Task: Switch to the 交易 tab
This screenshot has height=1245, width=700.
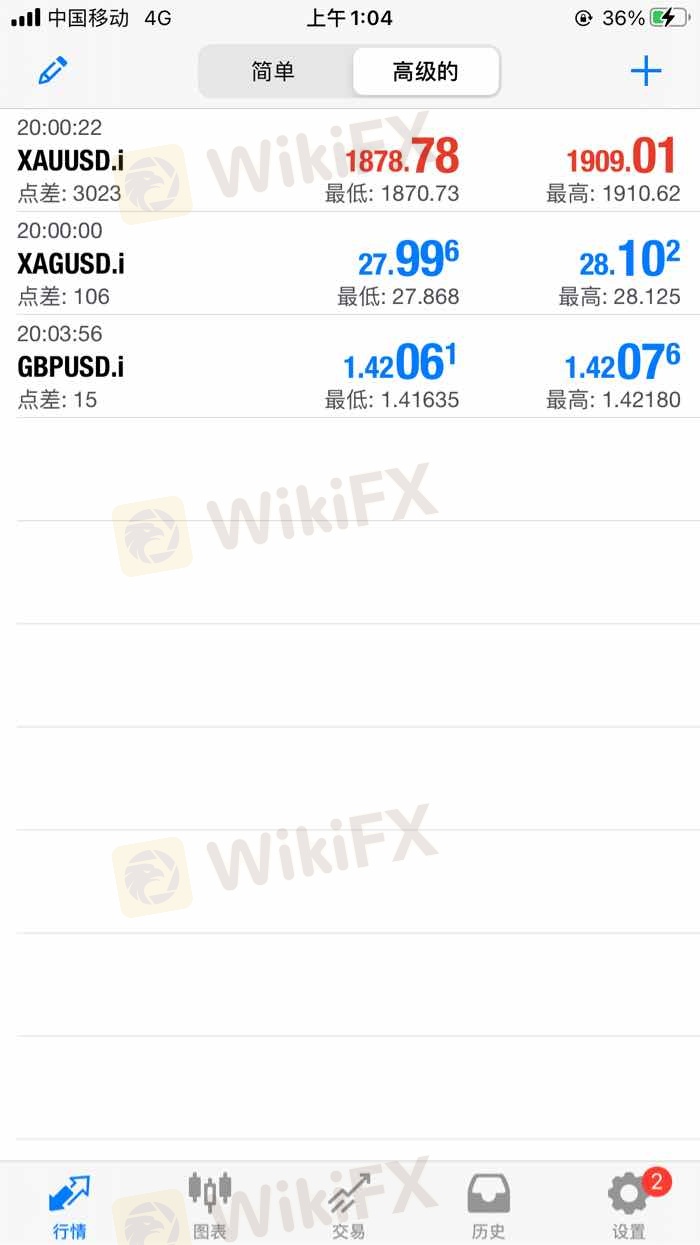Action: 349,1205
